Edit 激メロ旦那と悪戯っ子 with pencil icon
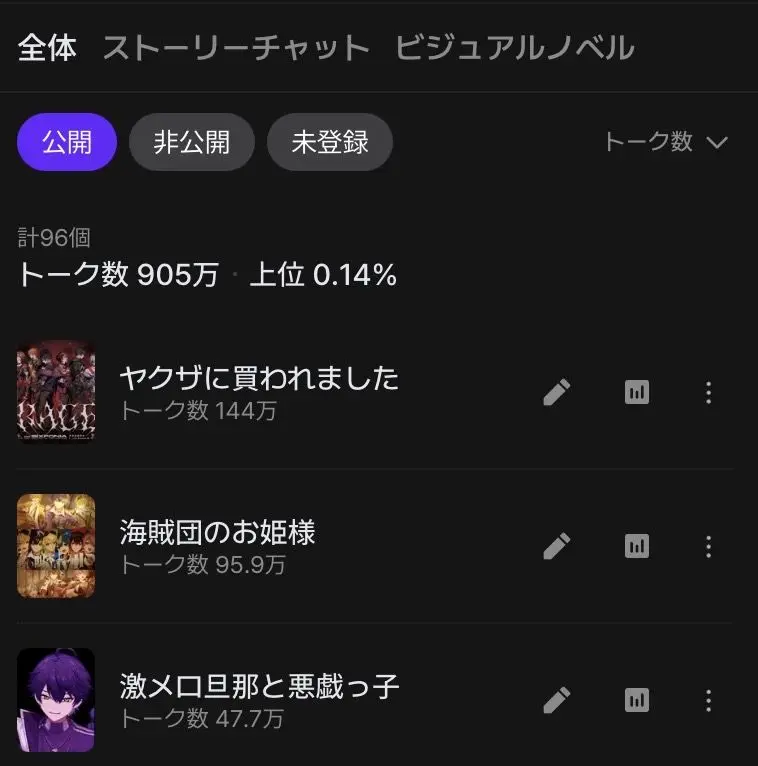This screenshot has height=766, width=758. coord(557,700)
